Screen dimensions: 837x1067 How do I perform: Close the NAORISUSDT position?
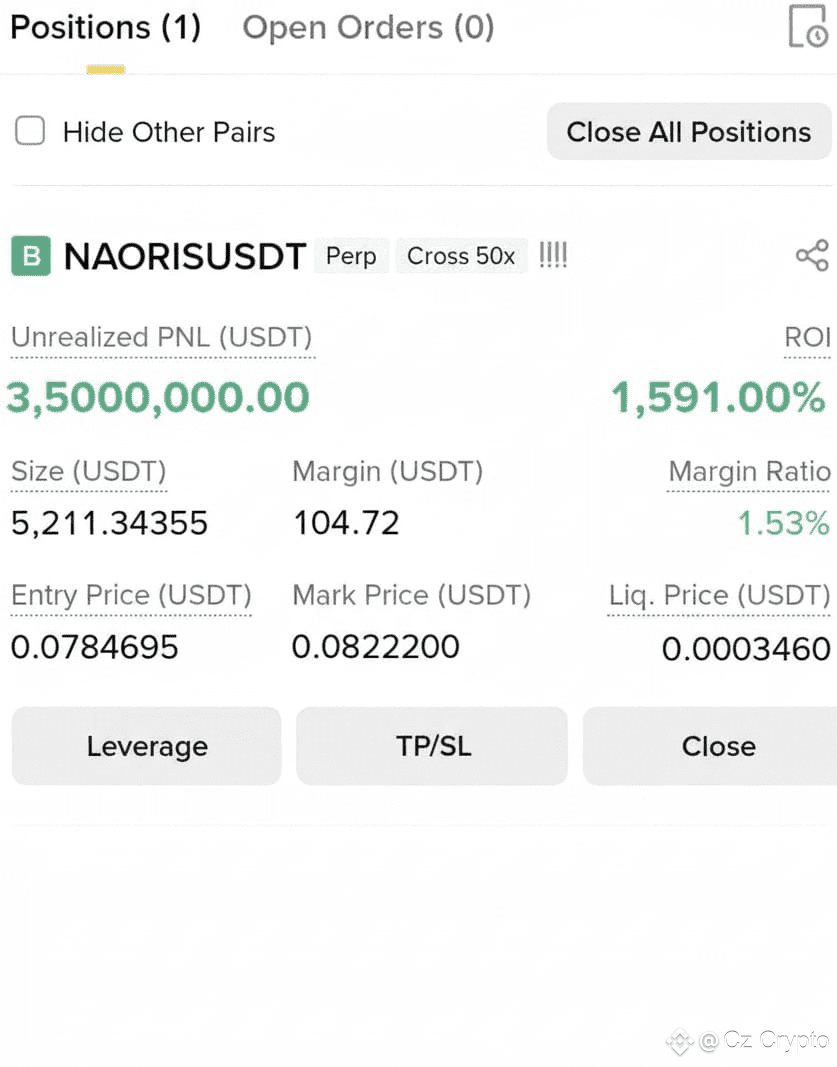point(717,746)
